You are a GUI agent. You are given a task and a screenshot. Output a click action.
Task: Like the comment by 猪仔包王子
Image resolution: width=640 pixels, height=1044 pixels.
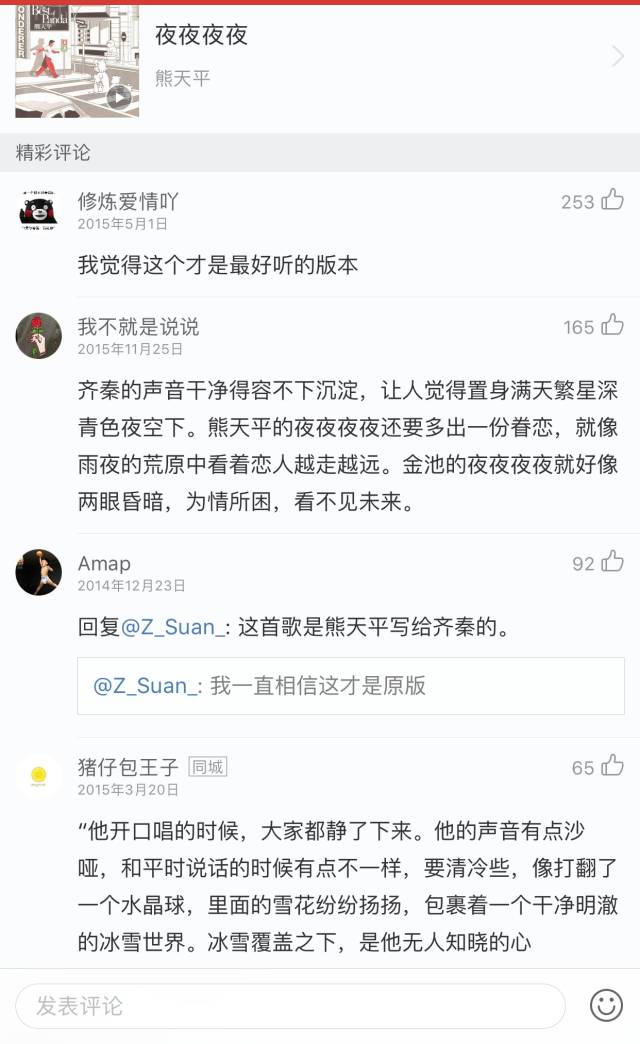click(612, 767)
